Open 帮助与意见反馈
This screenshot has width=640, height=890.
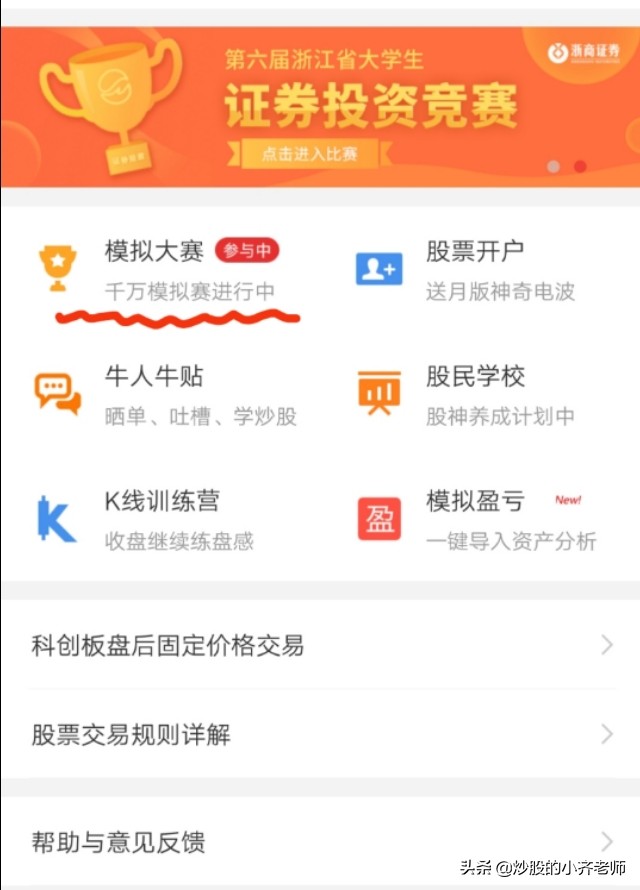click(320, 842)
